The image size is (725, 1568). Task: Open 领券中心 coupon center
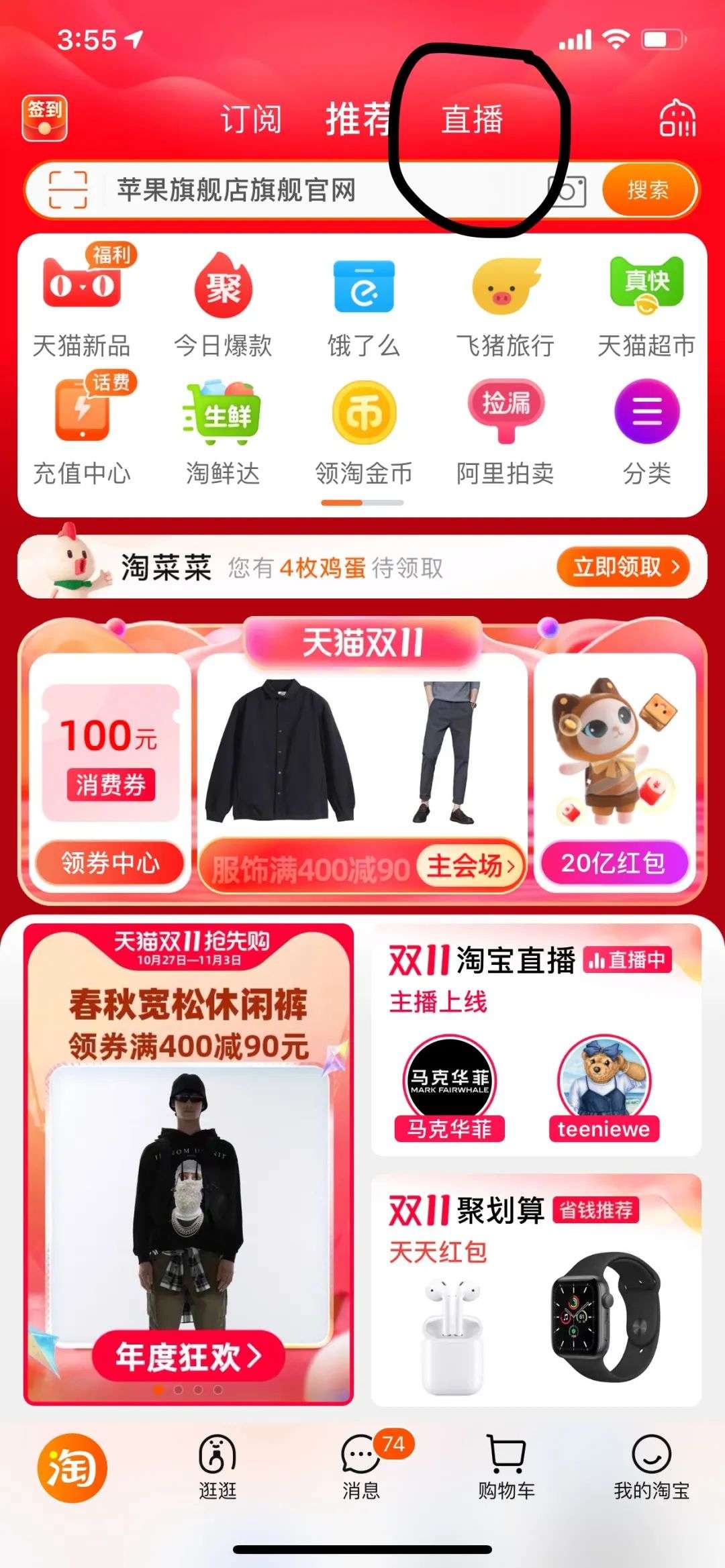coord(110,862)
